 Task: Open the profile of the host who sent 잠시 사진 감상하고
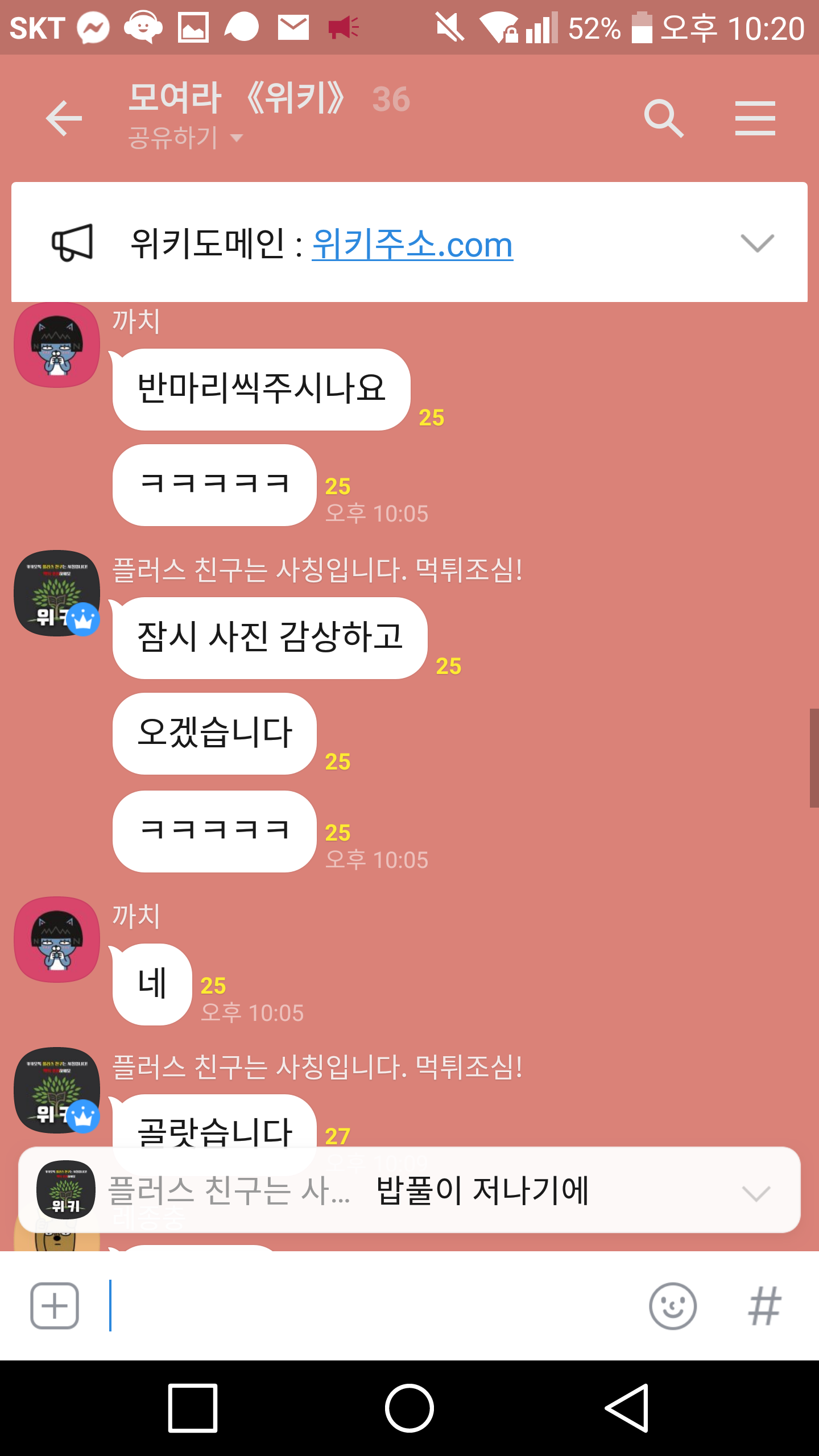pos(57,593)
